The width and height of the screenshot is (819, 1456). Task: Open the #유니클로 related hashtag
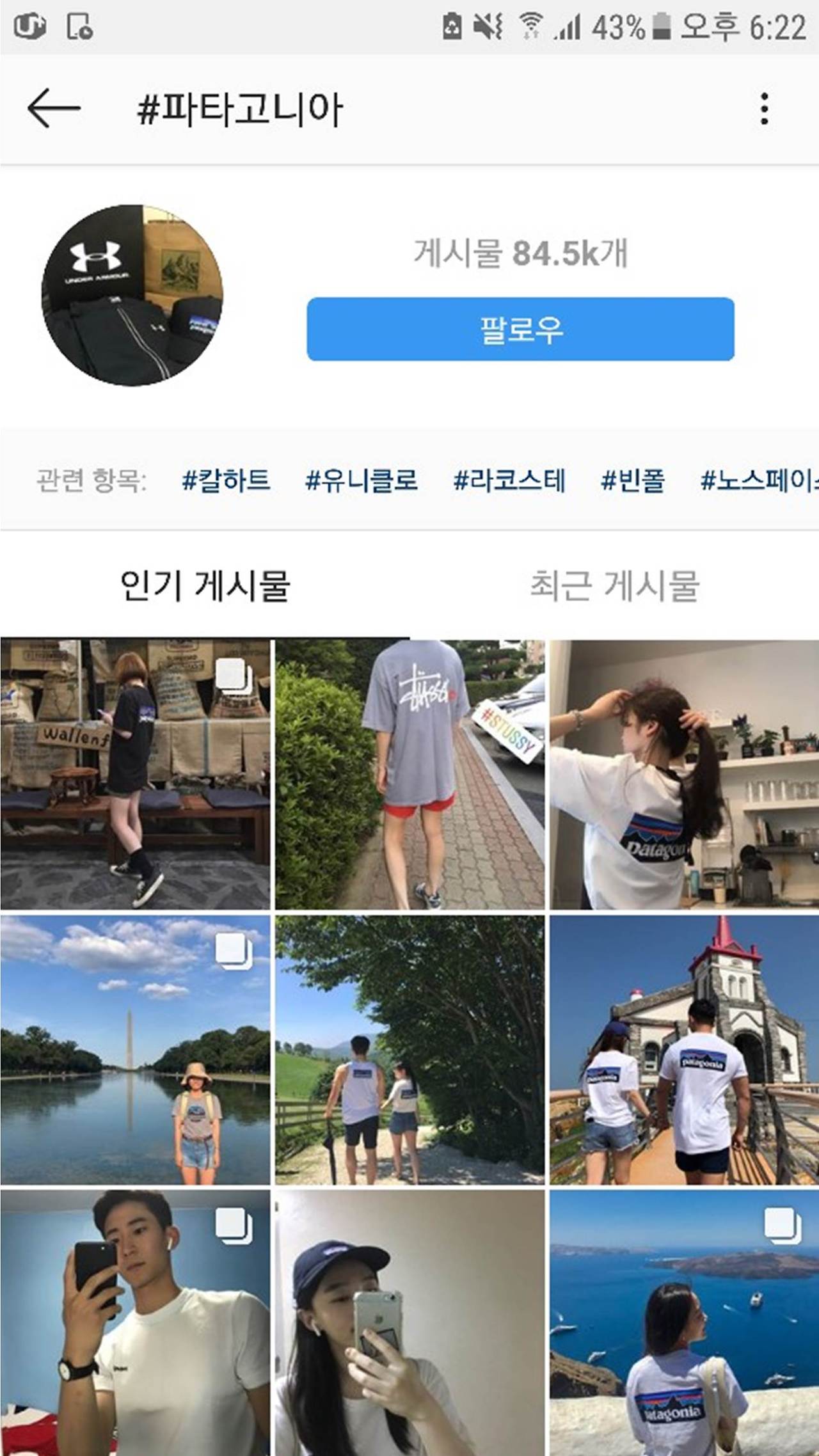pyautogui.click(x=362, y=484)
